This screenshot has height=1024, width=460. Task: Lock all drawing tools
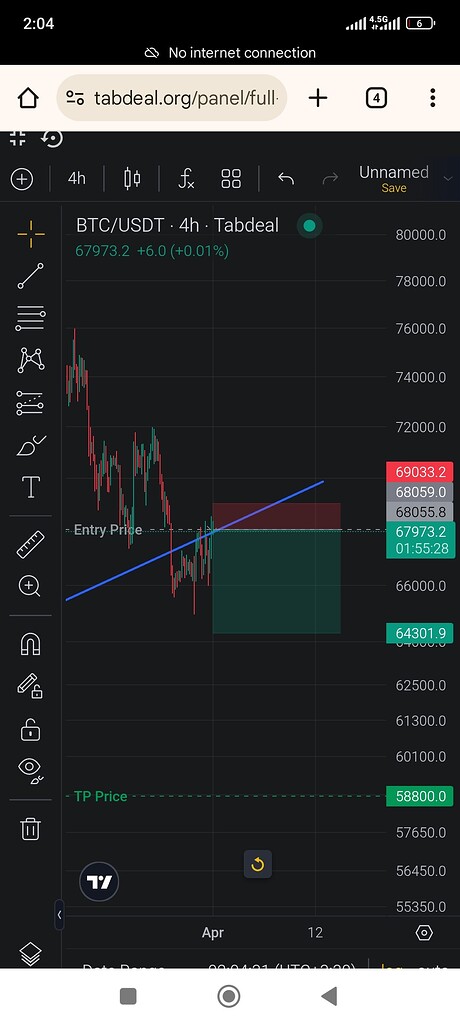point(31,729)
